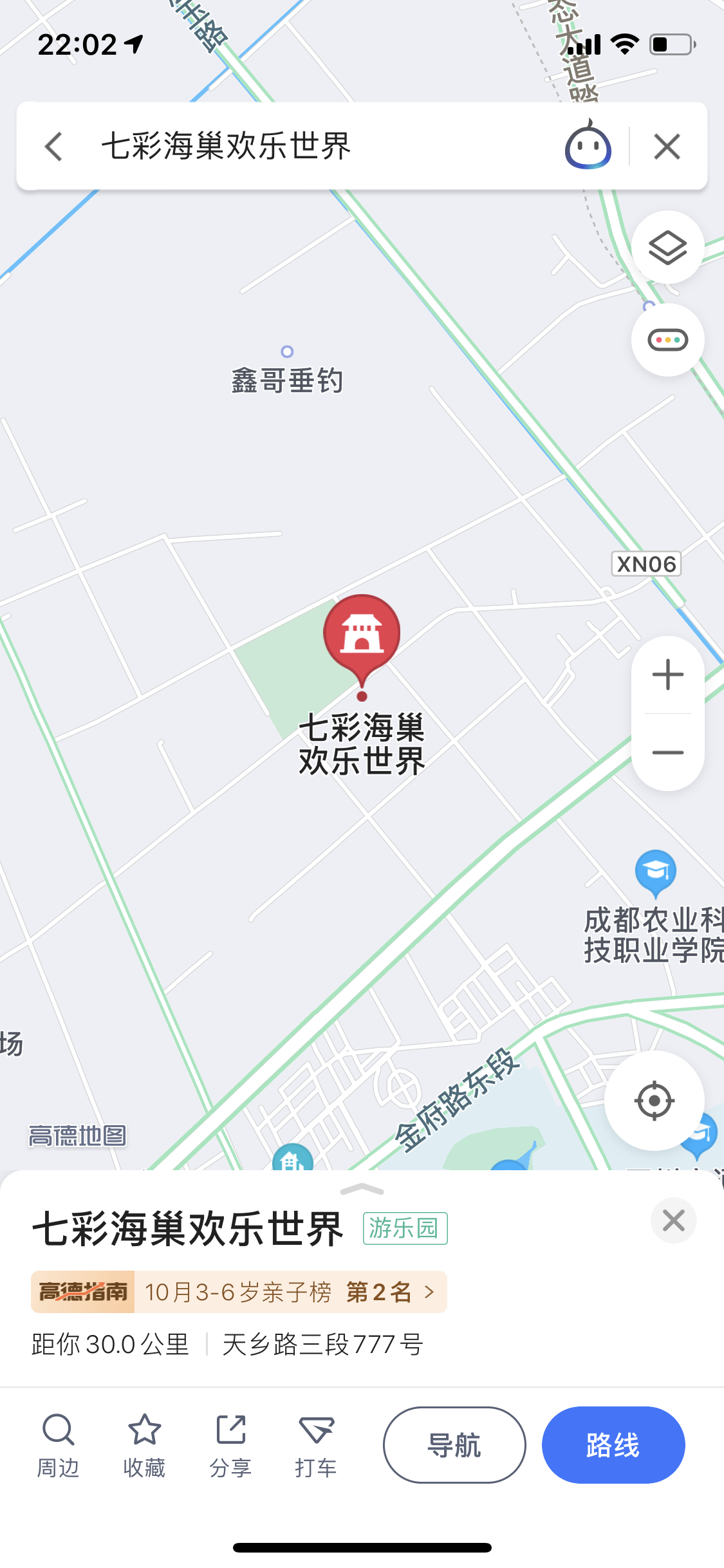Viewport: 724px width, 1568px height.
Task: Select the red 七彩海巢欢乐世界 map pin
Action: point(362,635)
